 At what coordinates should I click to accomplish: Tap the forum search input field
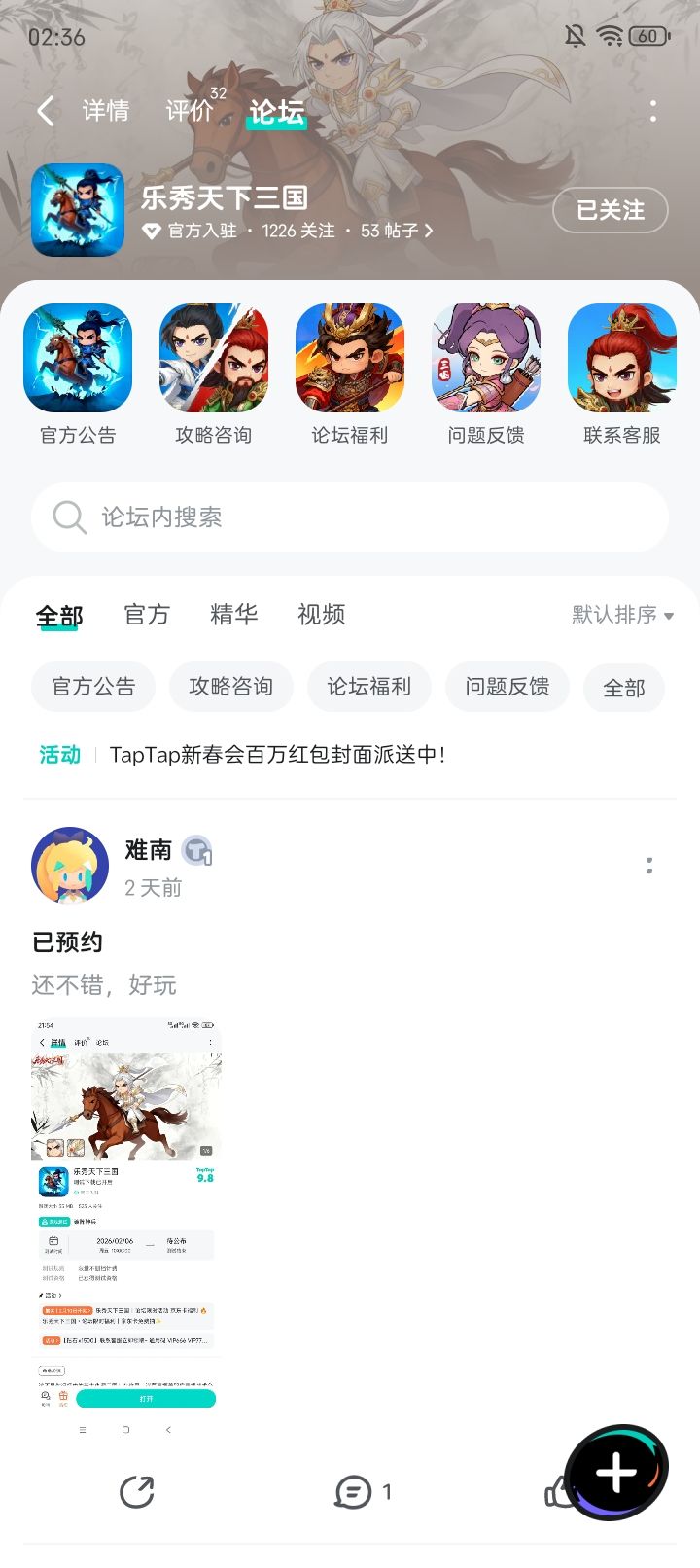tap(350, 517)
